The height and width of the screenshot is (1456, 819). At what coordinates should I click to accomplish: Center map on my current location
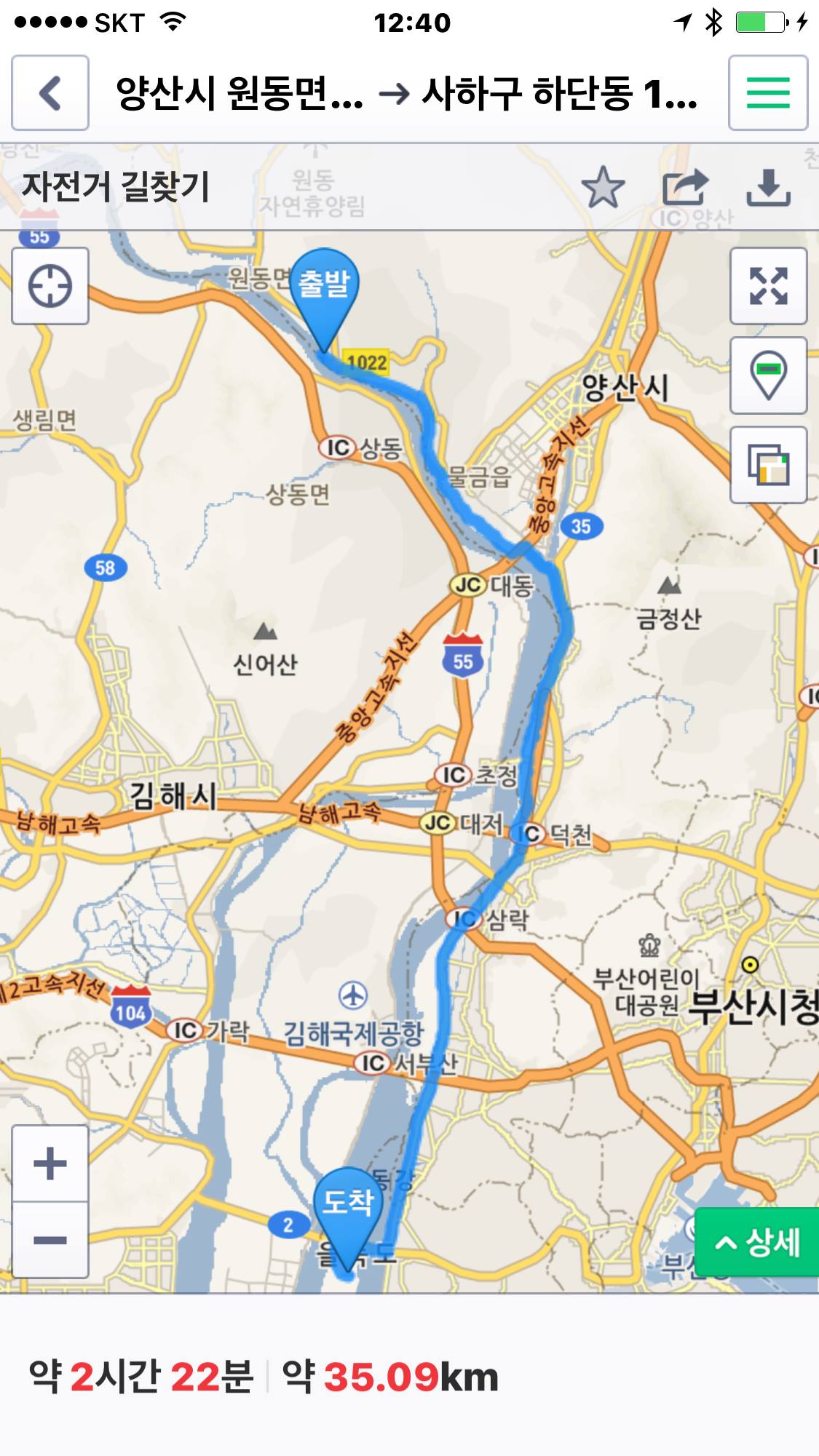(50, 286)
